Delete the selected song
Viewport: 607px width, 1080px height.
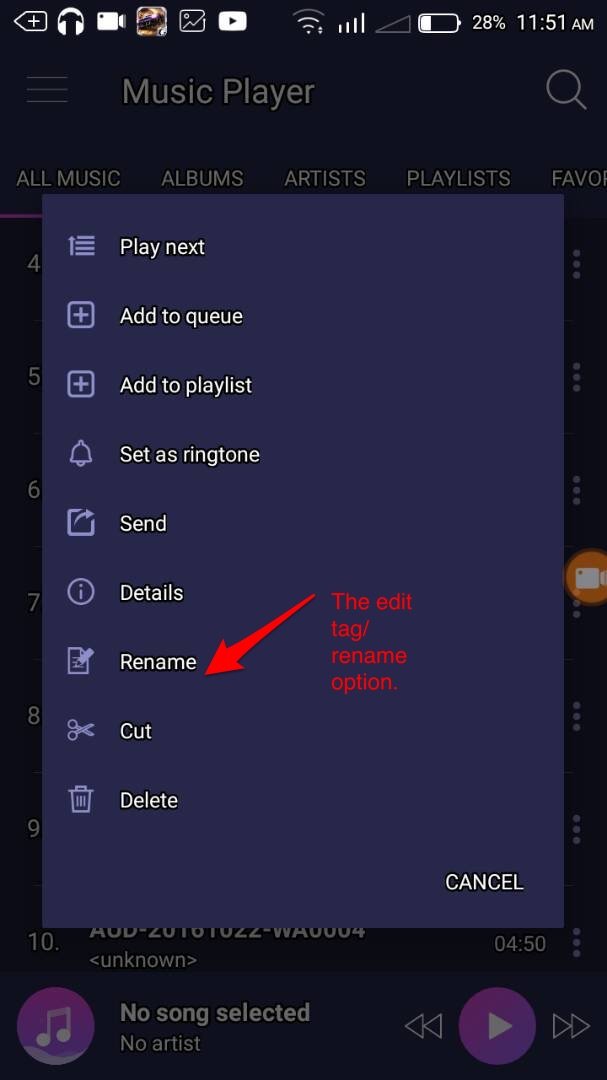coord(149,799)
